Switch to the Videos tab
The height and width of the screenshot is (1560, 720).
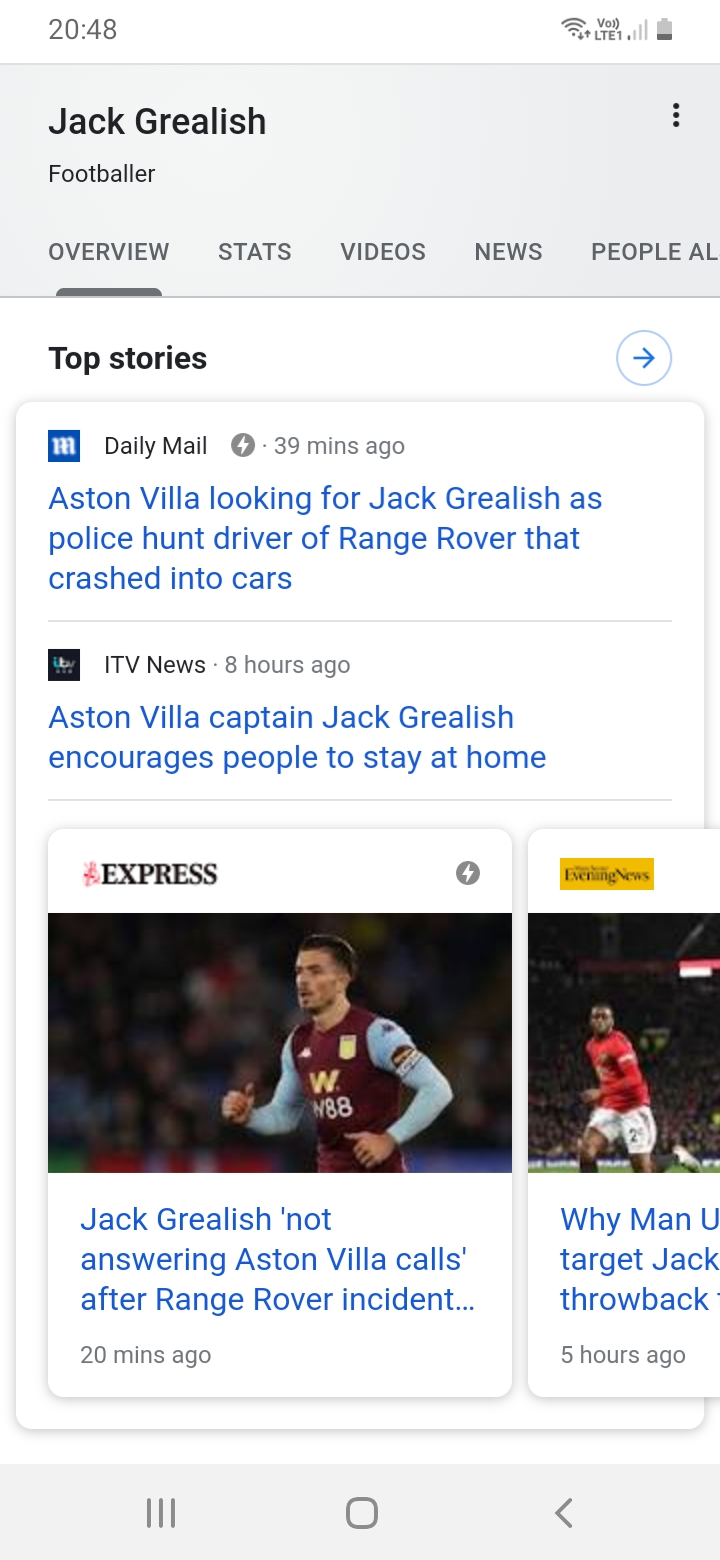383,252
